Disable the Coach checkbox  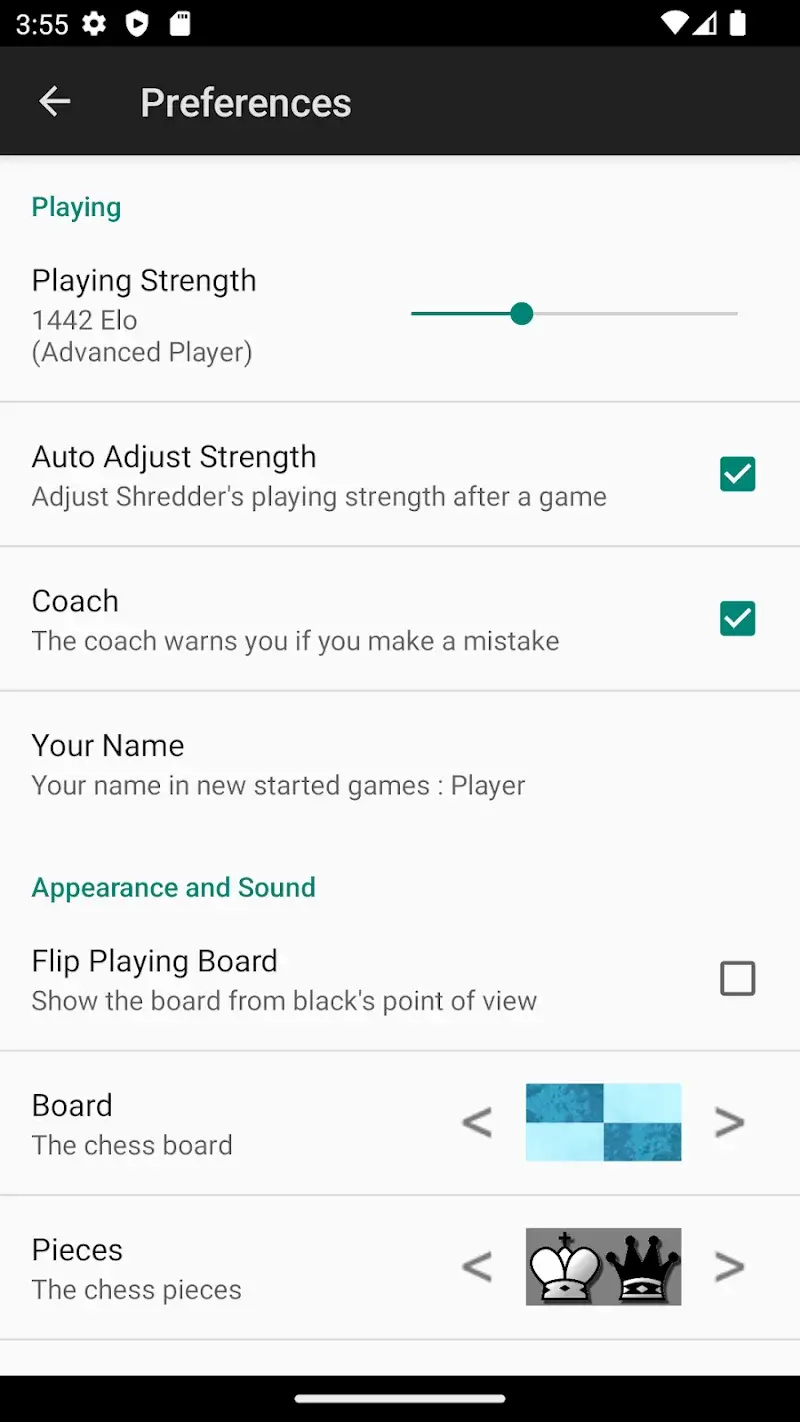coord(737,619)
